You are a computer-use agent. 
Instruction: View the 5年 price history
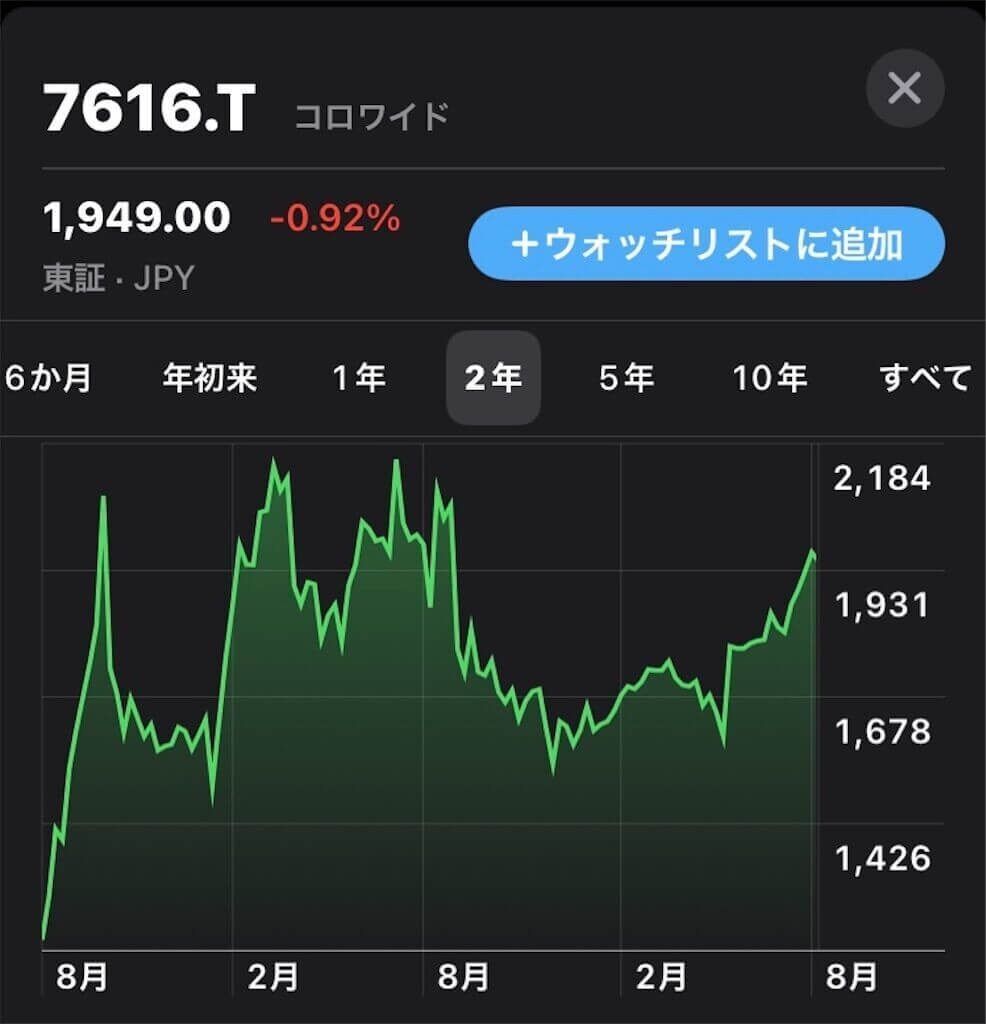point(626,378)
